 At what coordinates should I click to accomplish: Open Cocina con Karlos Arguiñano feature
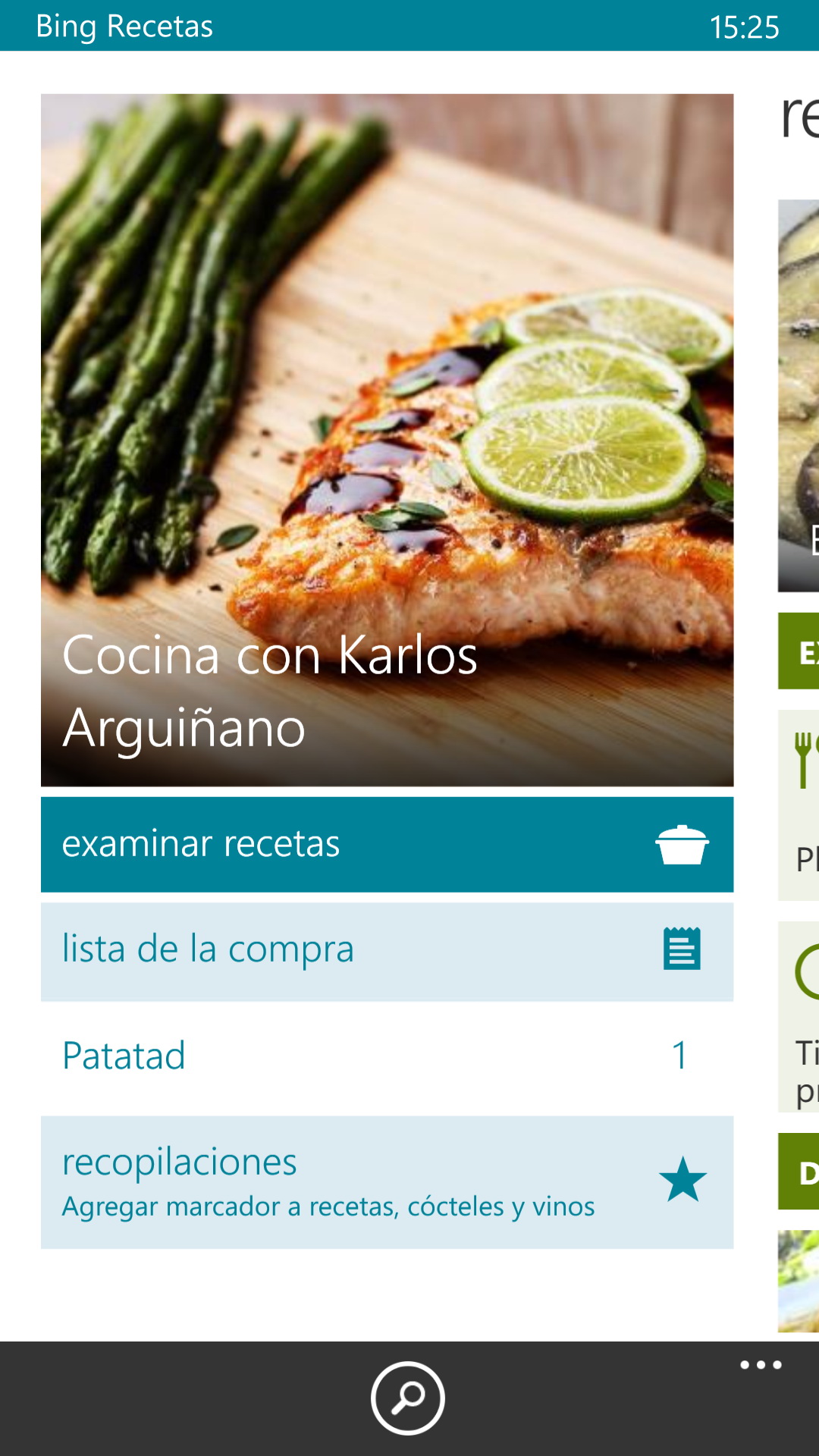[x=387, y=440]
